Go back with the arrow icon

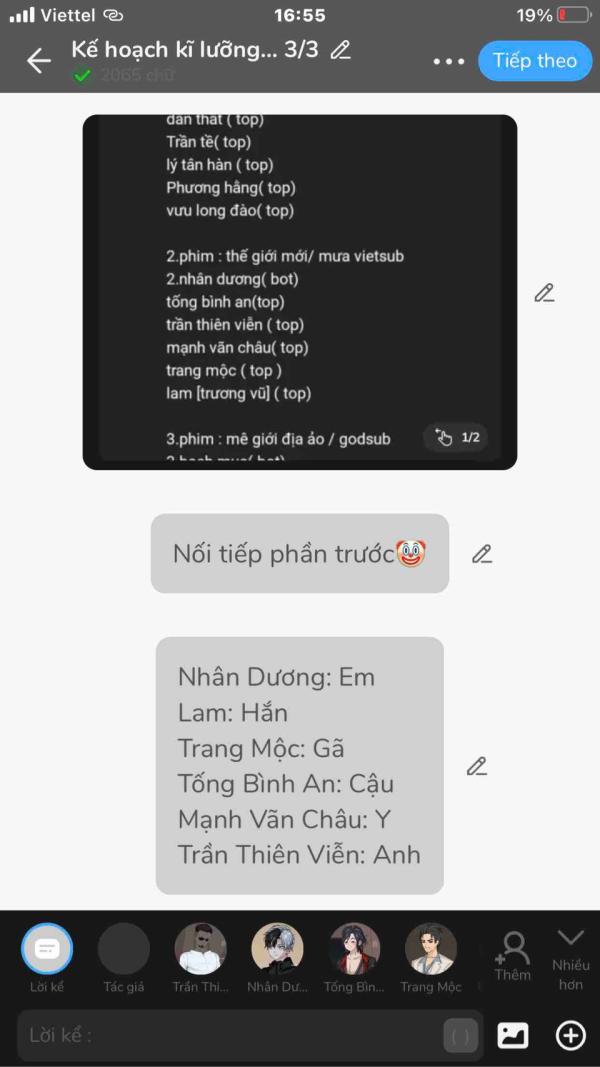tap(39, 61)
